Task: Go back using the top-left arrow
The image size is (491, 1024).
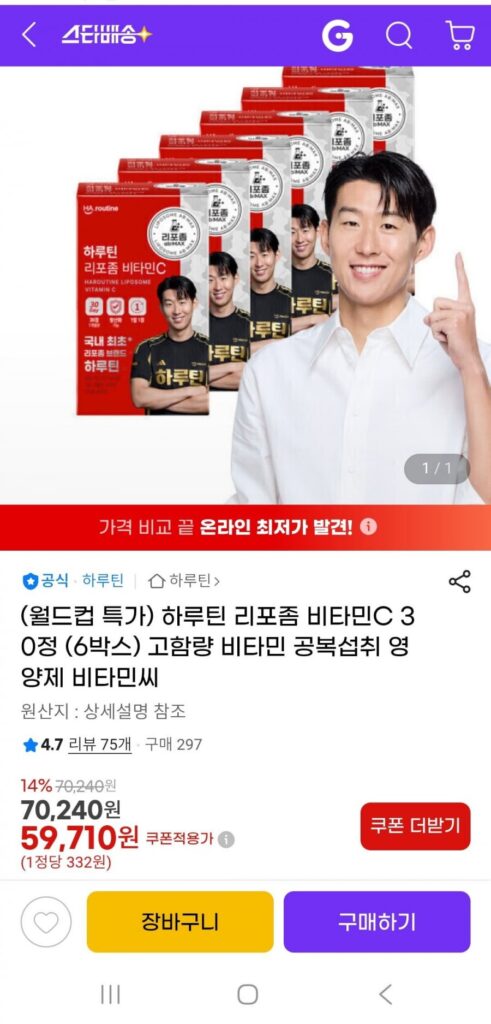Action: pos(29,35)
